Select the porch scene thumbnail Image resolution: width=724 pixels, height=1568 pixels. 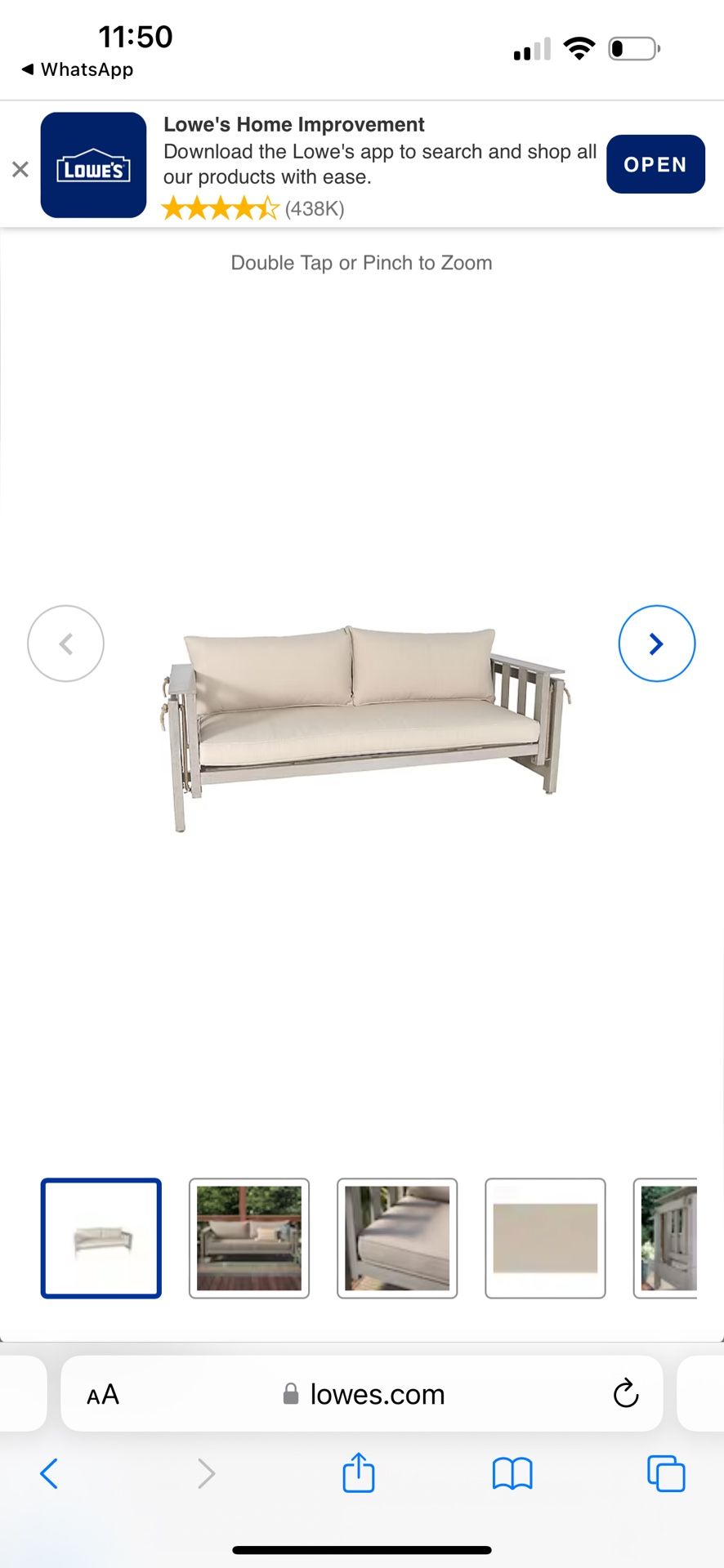coord(248,1238)
